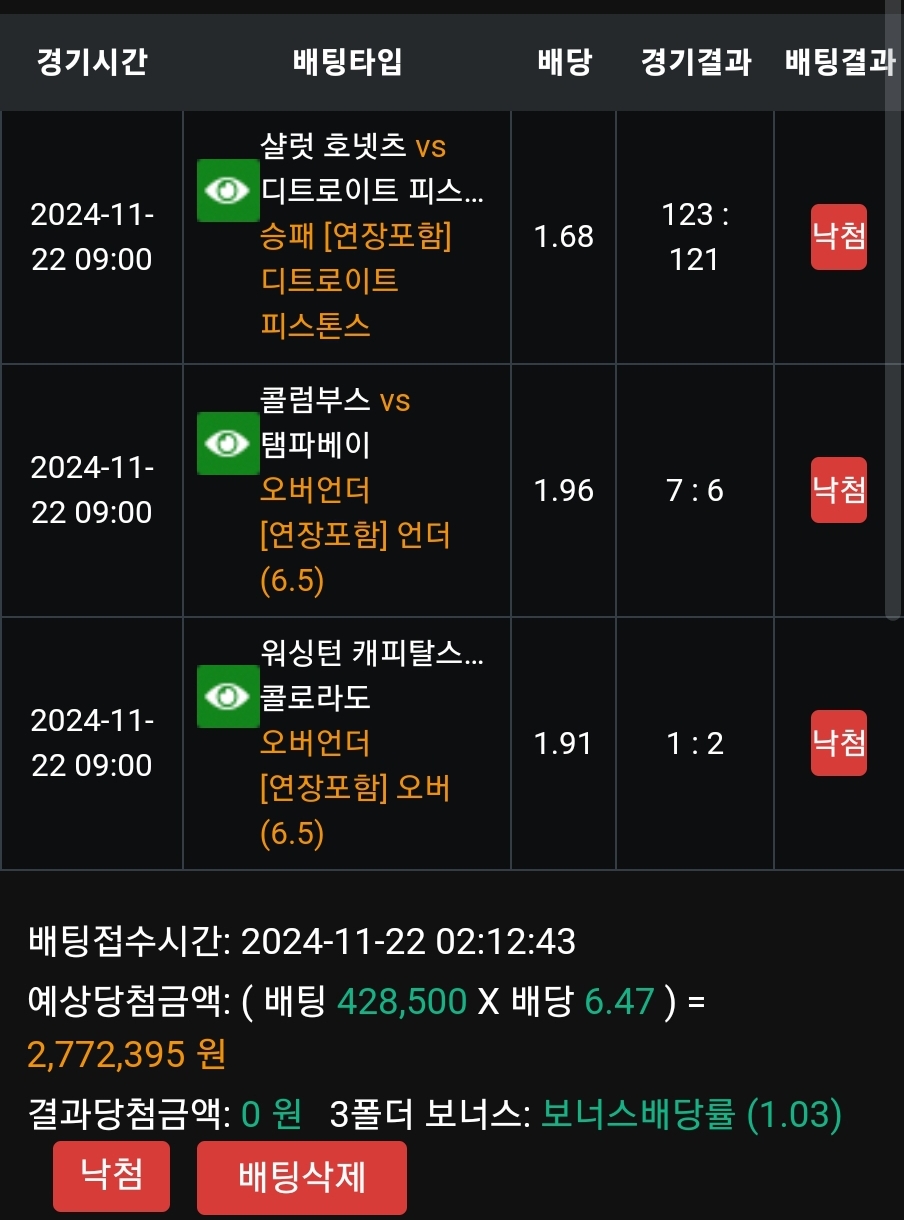Screen dimensions: 904x1220
Task: Delete this bet with 배팅삭제
Action: pos(302,1177)
